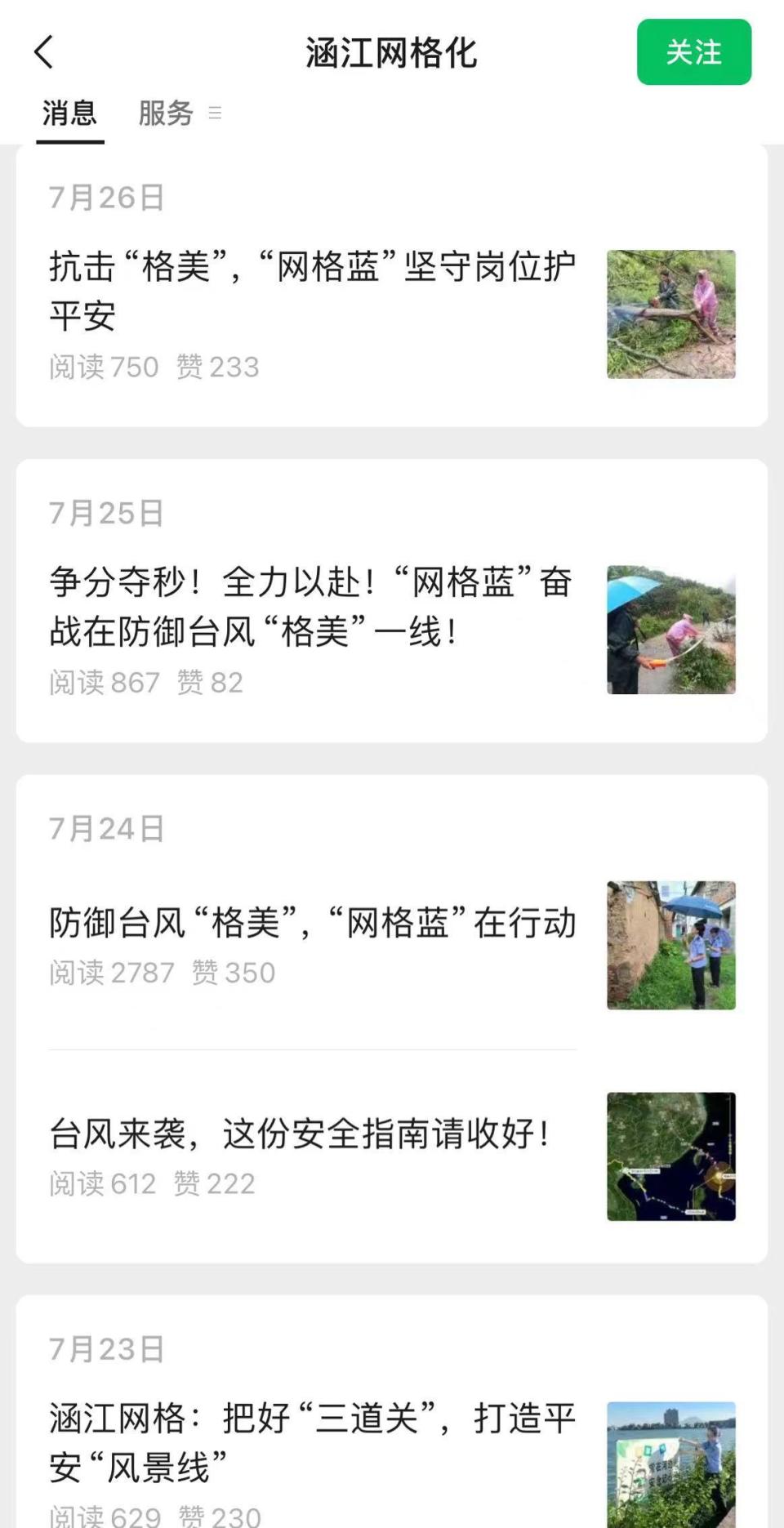784x1528 pixels.
Task: Open 防御台风“格美”,“网格蓝”在行动
Action: coord(312,924)
